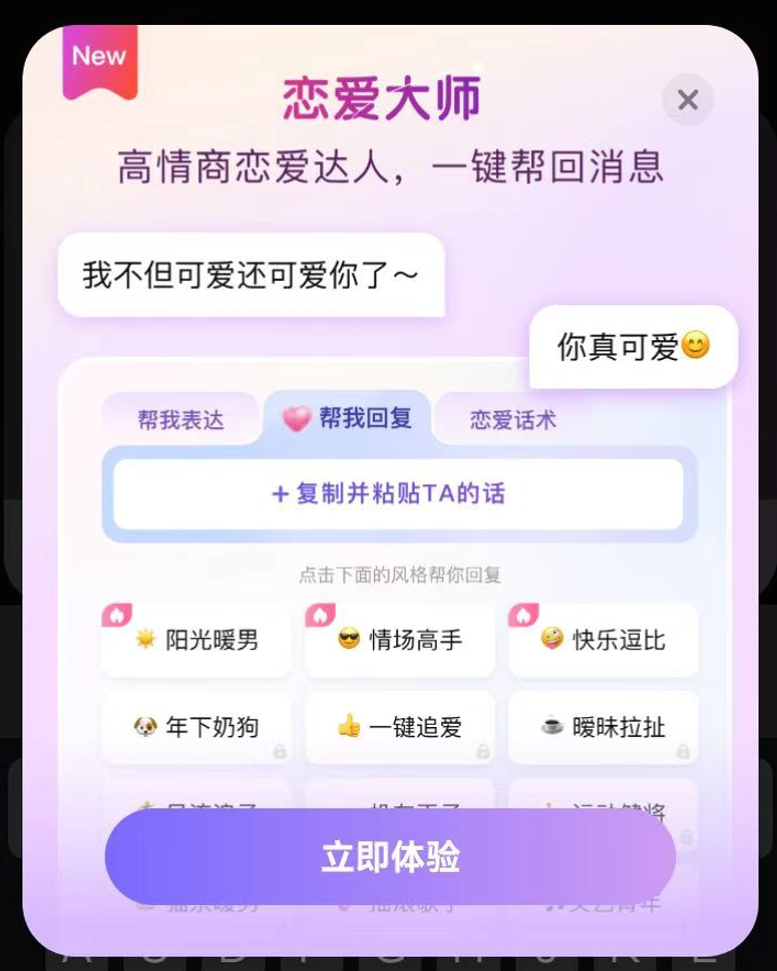Tap the 立即体验 button
Screen dimensions: 777x971
pyautogui.click(x=390, y=857)
